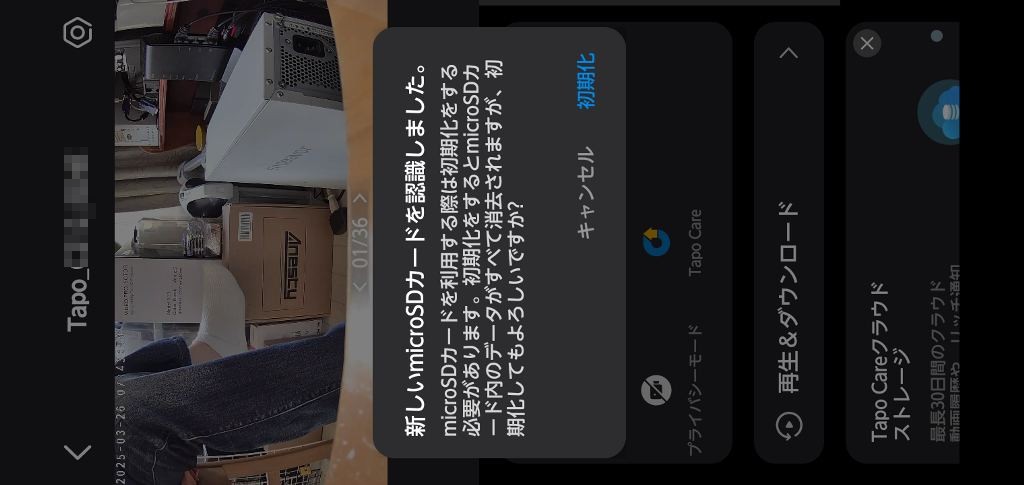
Task: Toggle プライバシーモード (privacy mode)
Action: click(x=656, y=390)
